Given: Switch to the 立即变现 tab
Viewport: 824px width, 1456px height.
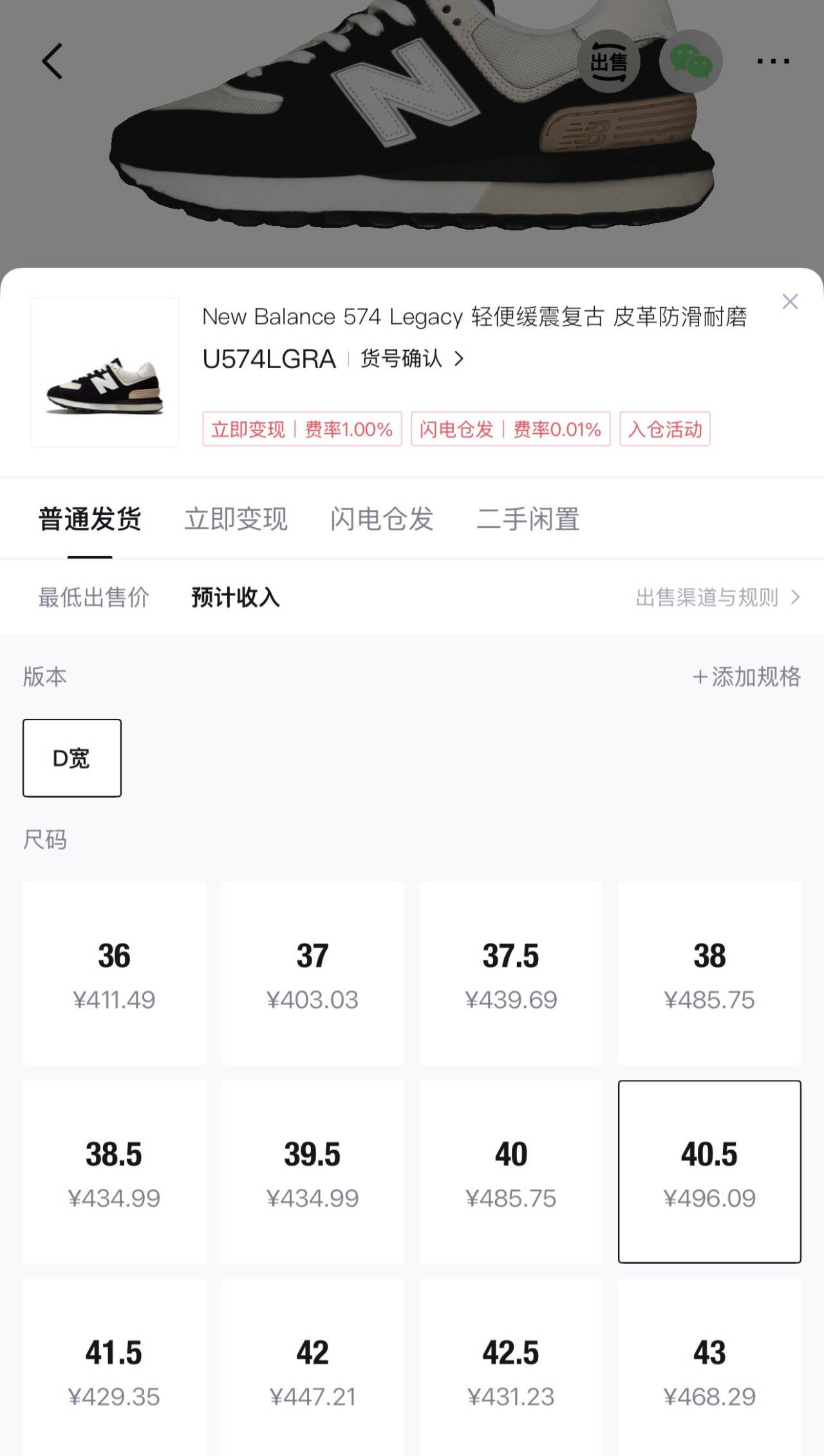Looking at the screenshot, I should point(236,519).
